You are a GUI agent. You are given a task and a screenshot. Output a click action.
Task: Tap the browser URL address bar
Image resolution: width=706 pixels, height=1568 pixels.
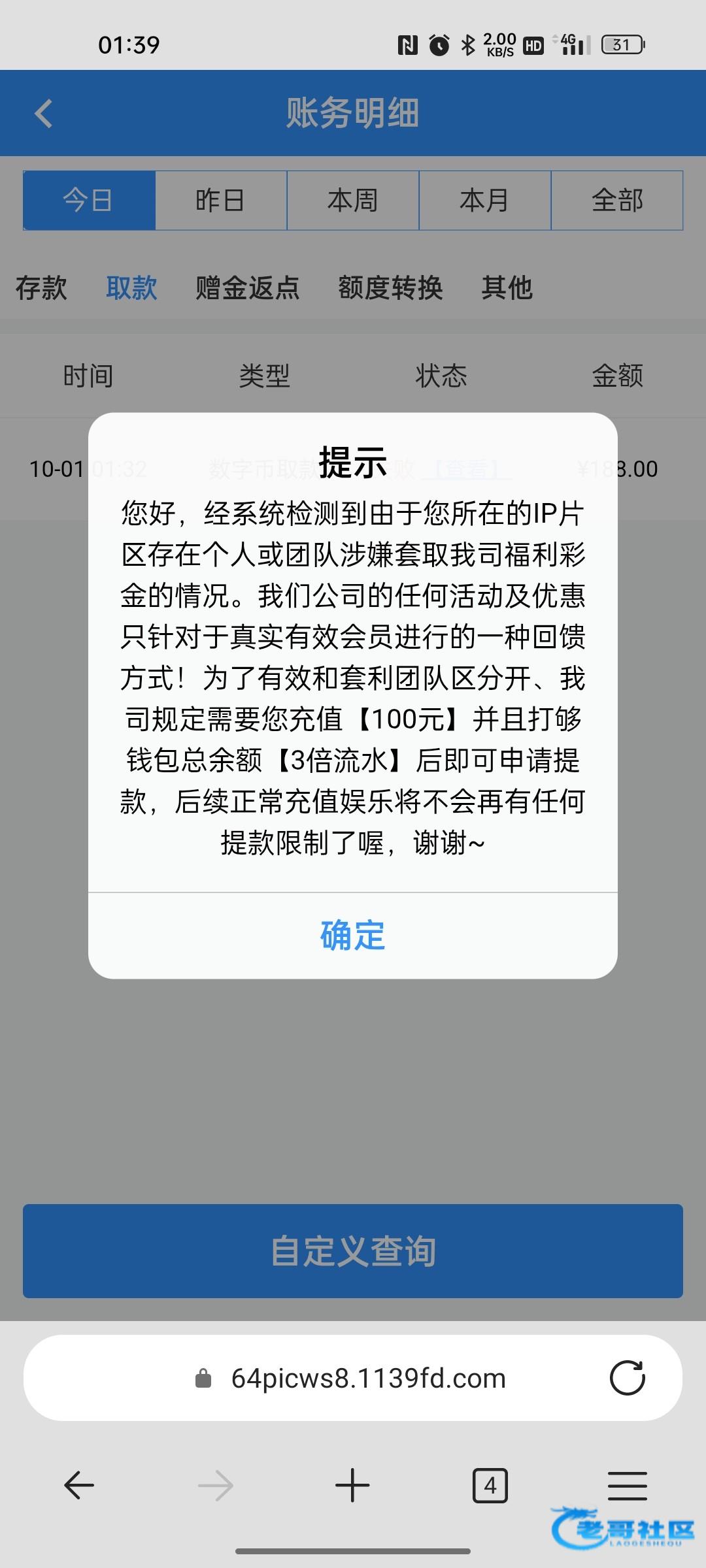pyautogui.click(x=353, y=1378)
